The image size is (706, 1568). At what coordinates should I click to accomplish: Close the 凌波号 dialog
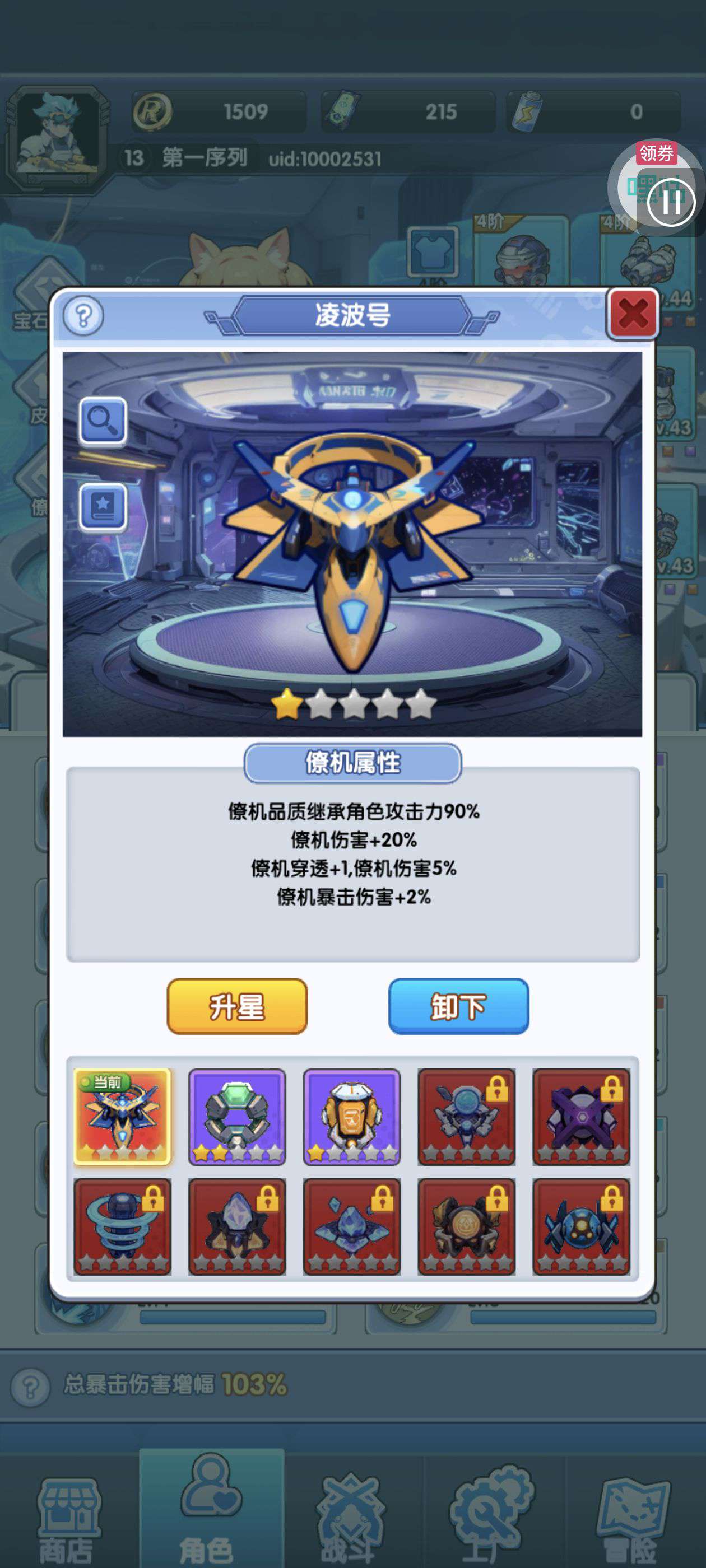[x=632, y=314]
